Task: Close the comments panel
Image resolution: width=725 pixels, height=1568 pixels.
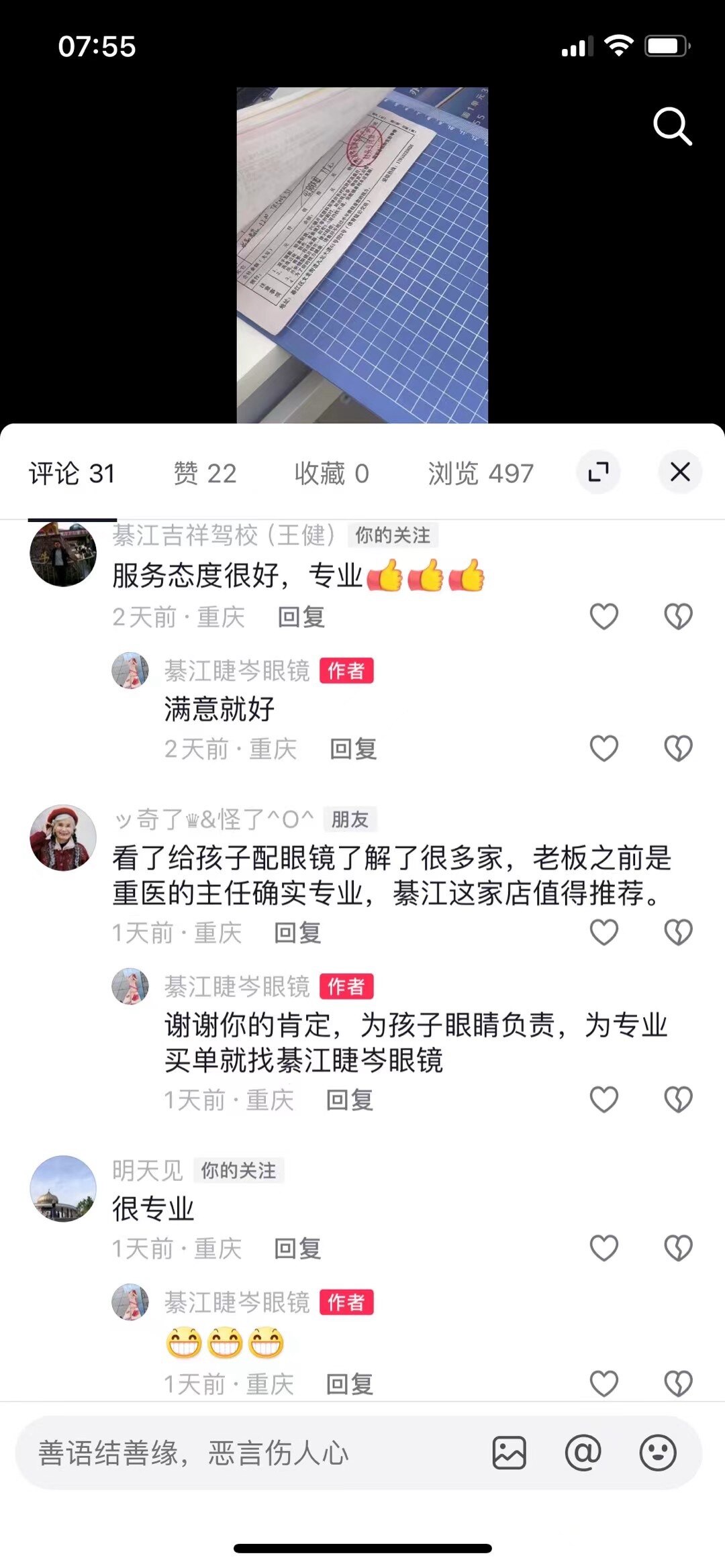Action: click(680, 472)
